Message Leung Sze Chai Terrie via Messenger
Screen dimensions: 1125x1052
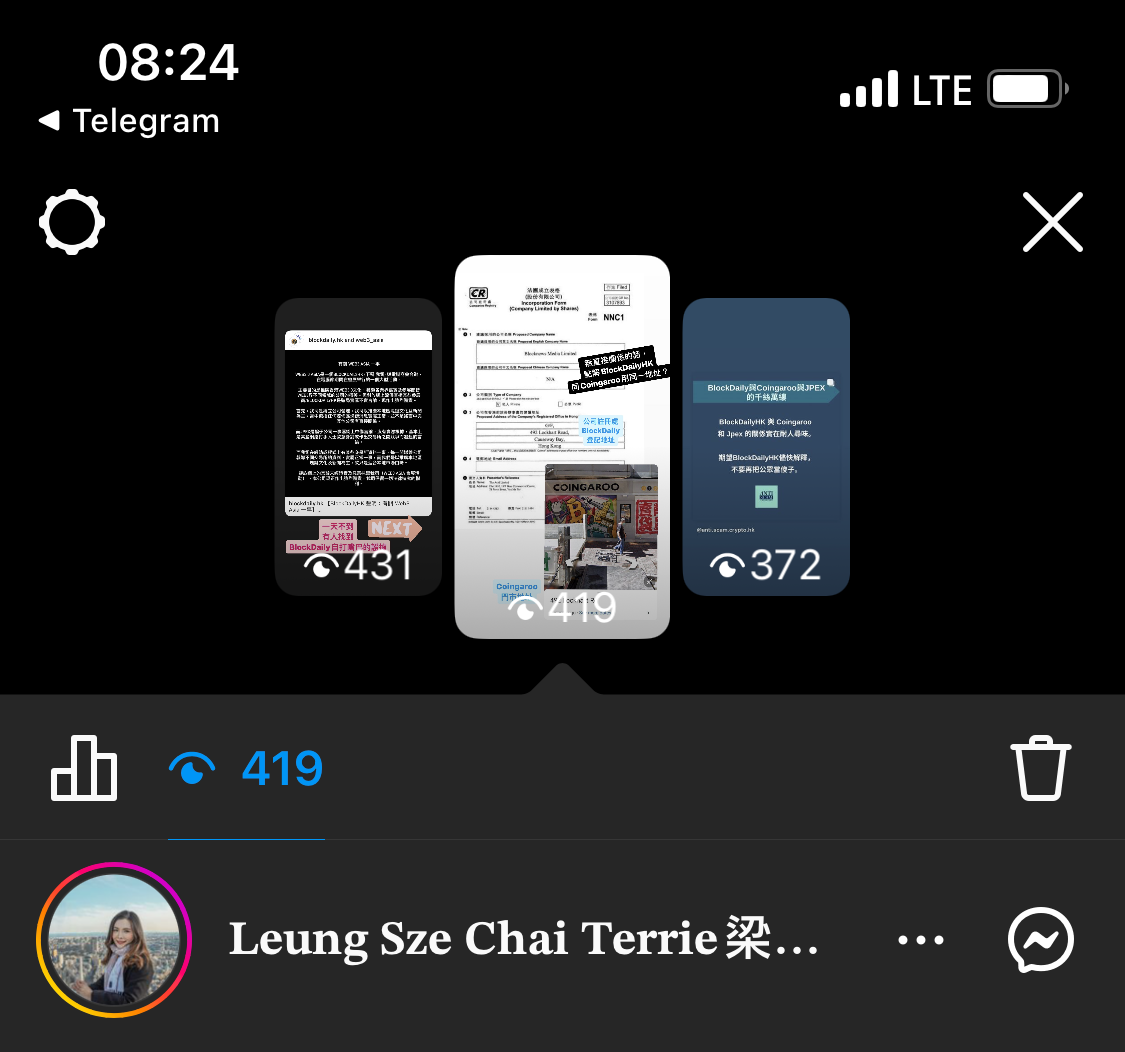[x=1040, y=940]
